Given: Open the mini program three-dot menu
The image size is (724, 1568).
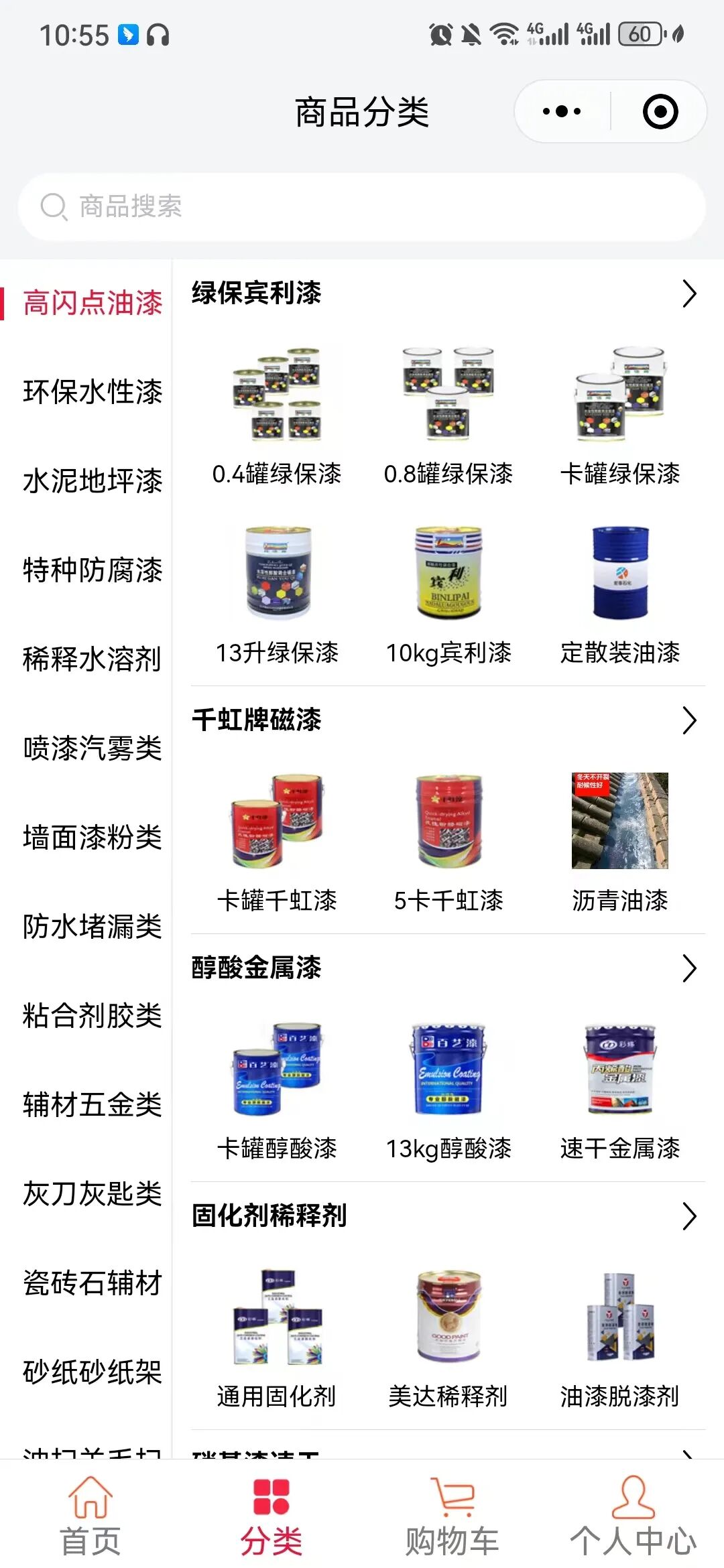Looking at the screenshot, I should point(562,111).
